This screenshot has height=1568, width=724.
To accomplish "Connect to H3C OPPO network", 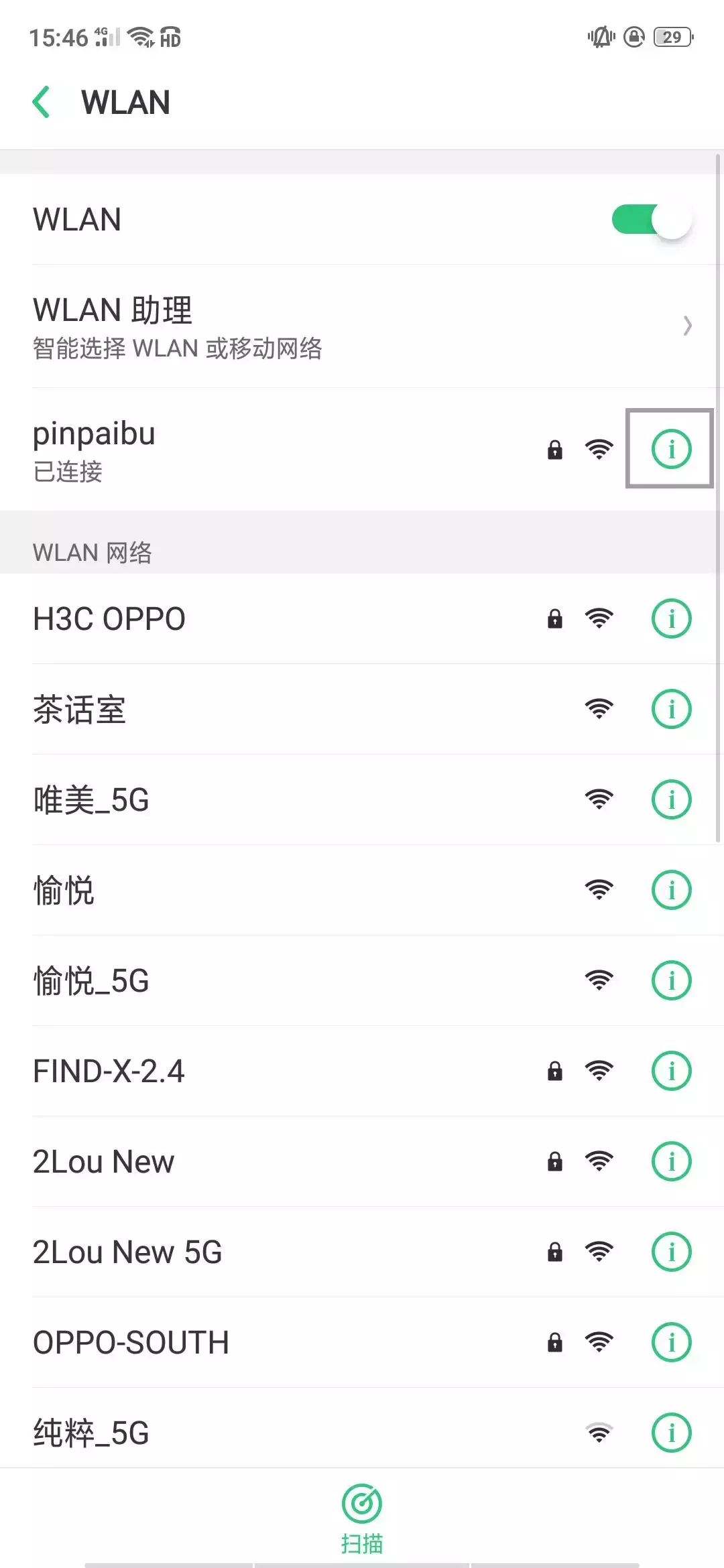I will [362, 618].
